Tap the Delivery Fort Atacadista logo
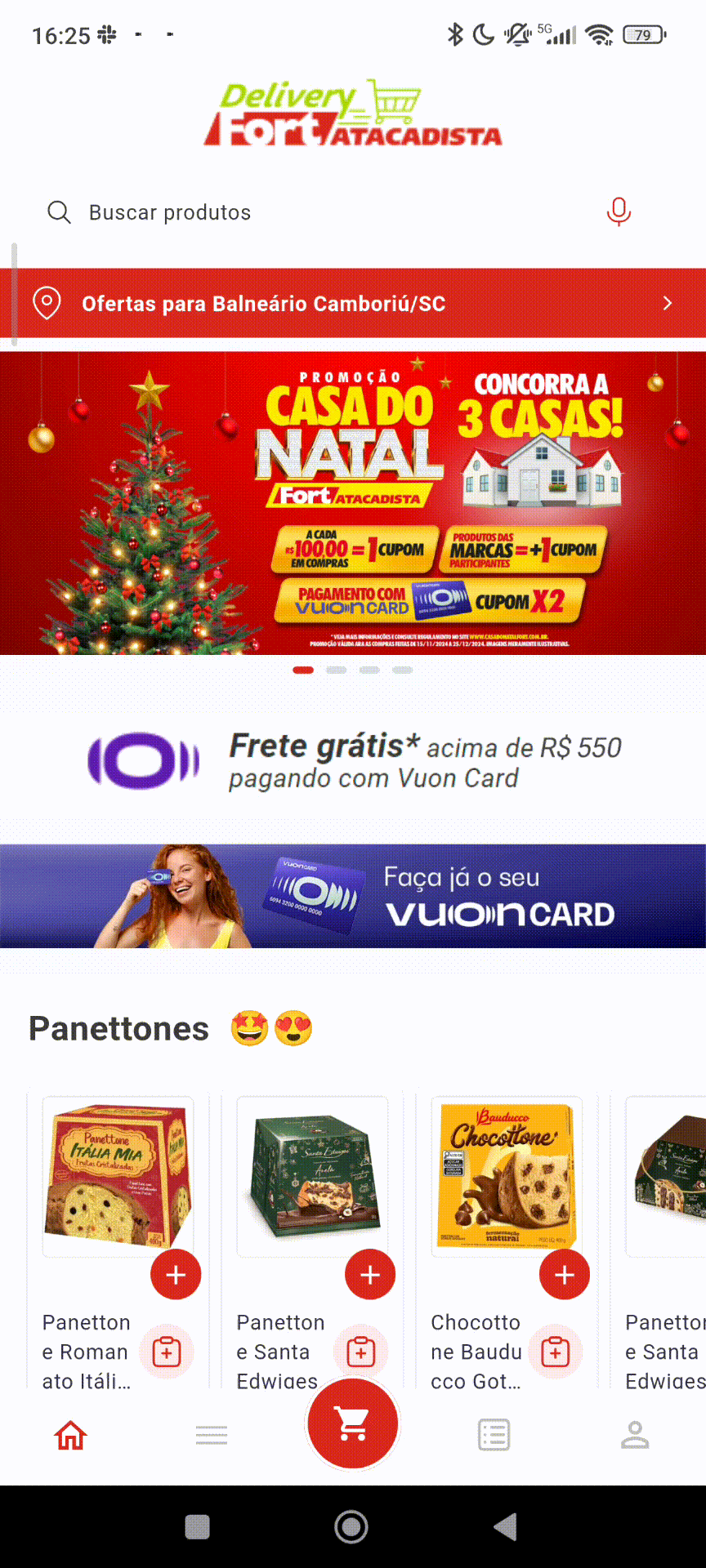 coord(352,114)
